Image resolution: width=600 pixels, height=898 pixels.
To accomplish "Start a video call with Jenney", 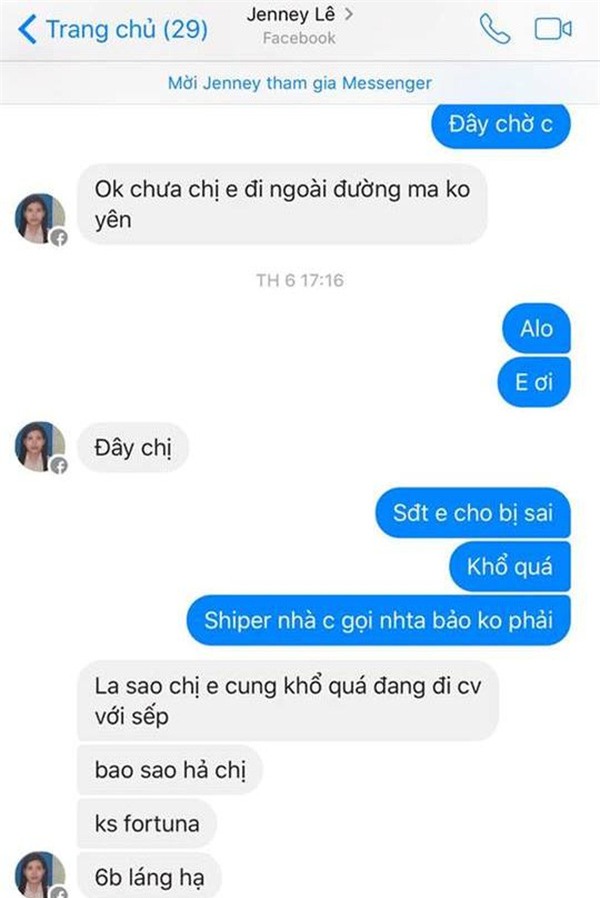I will click(x=552, y=29).
